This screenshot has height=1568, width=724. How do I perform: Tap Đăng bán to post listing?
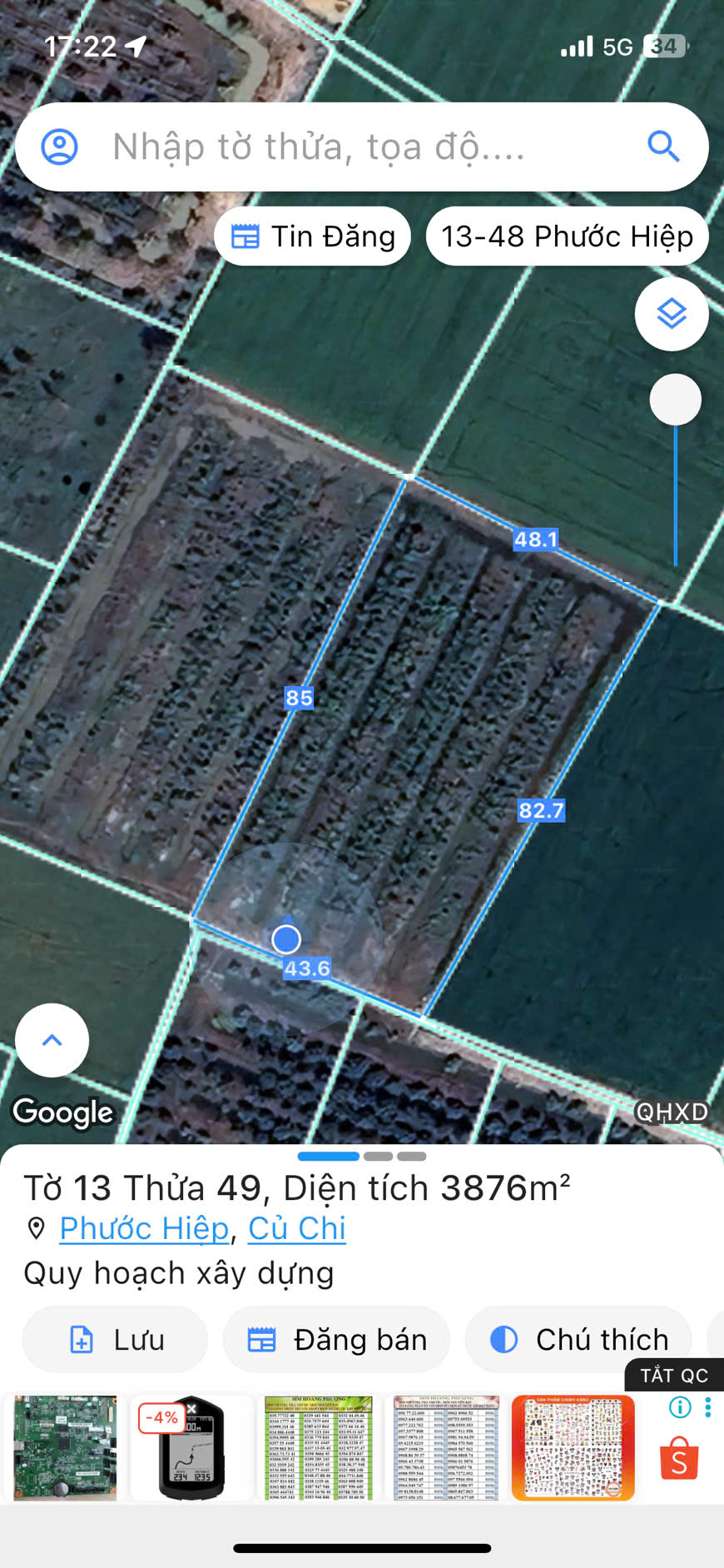click(336, 1340)
